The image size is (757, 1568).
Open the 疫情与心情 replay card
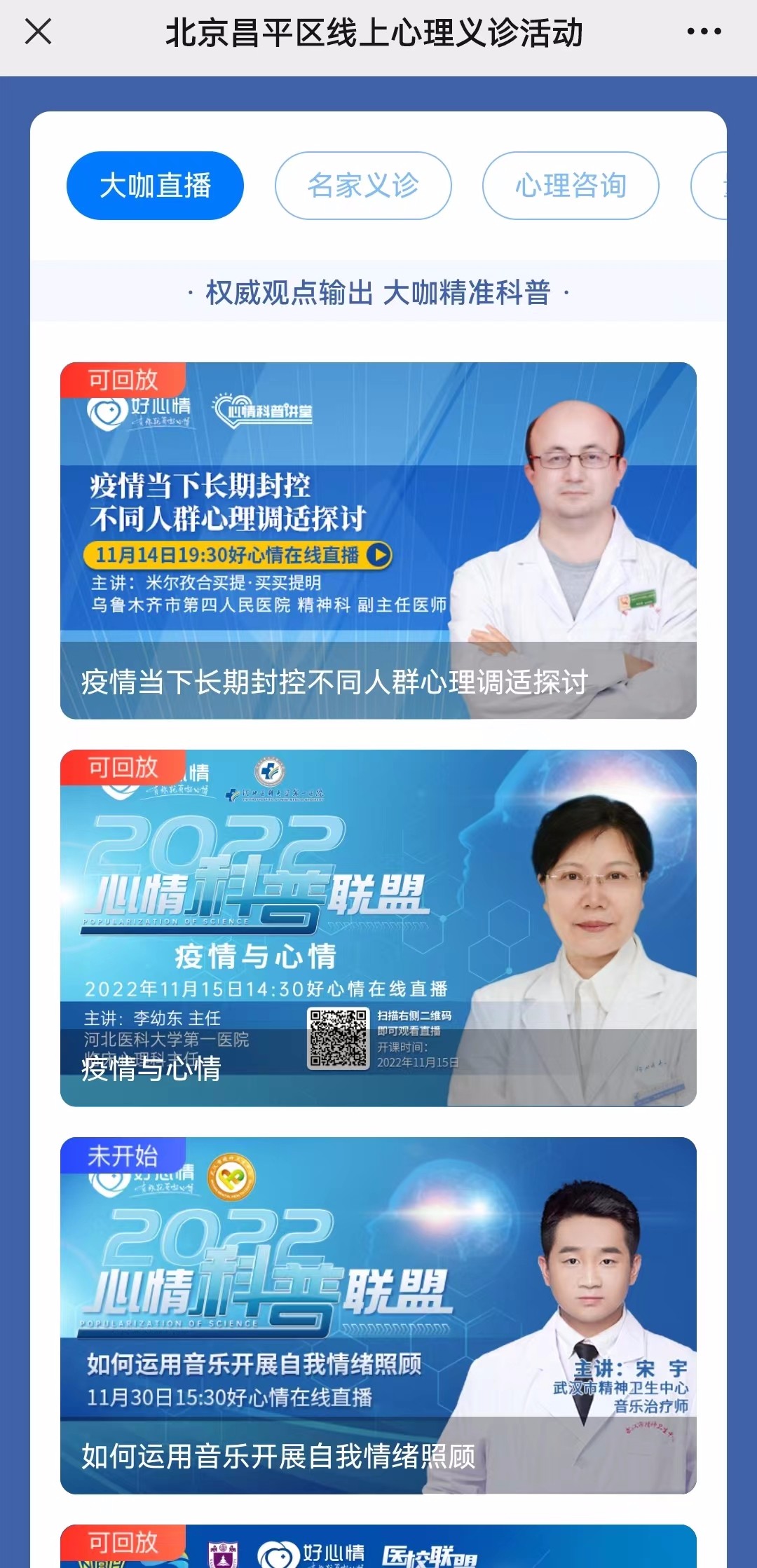click(x=378, y=928)
